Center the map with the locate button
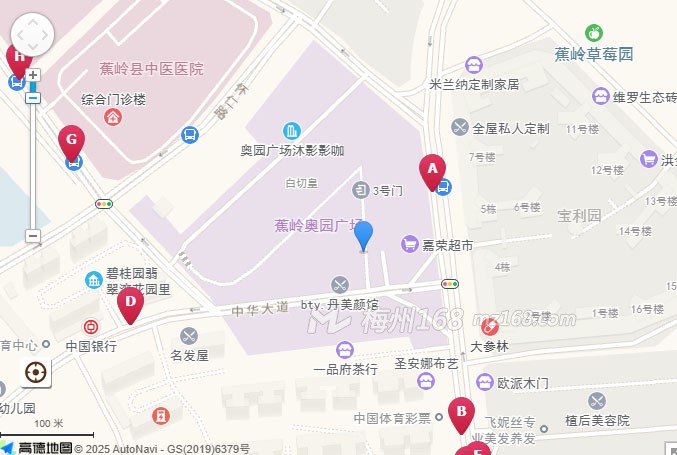 click(x=36, y=373)
